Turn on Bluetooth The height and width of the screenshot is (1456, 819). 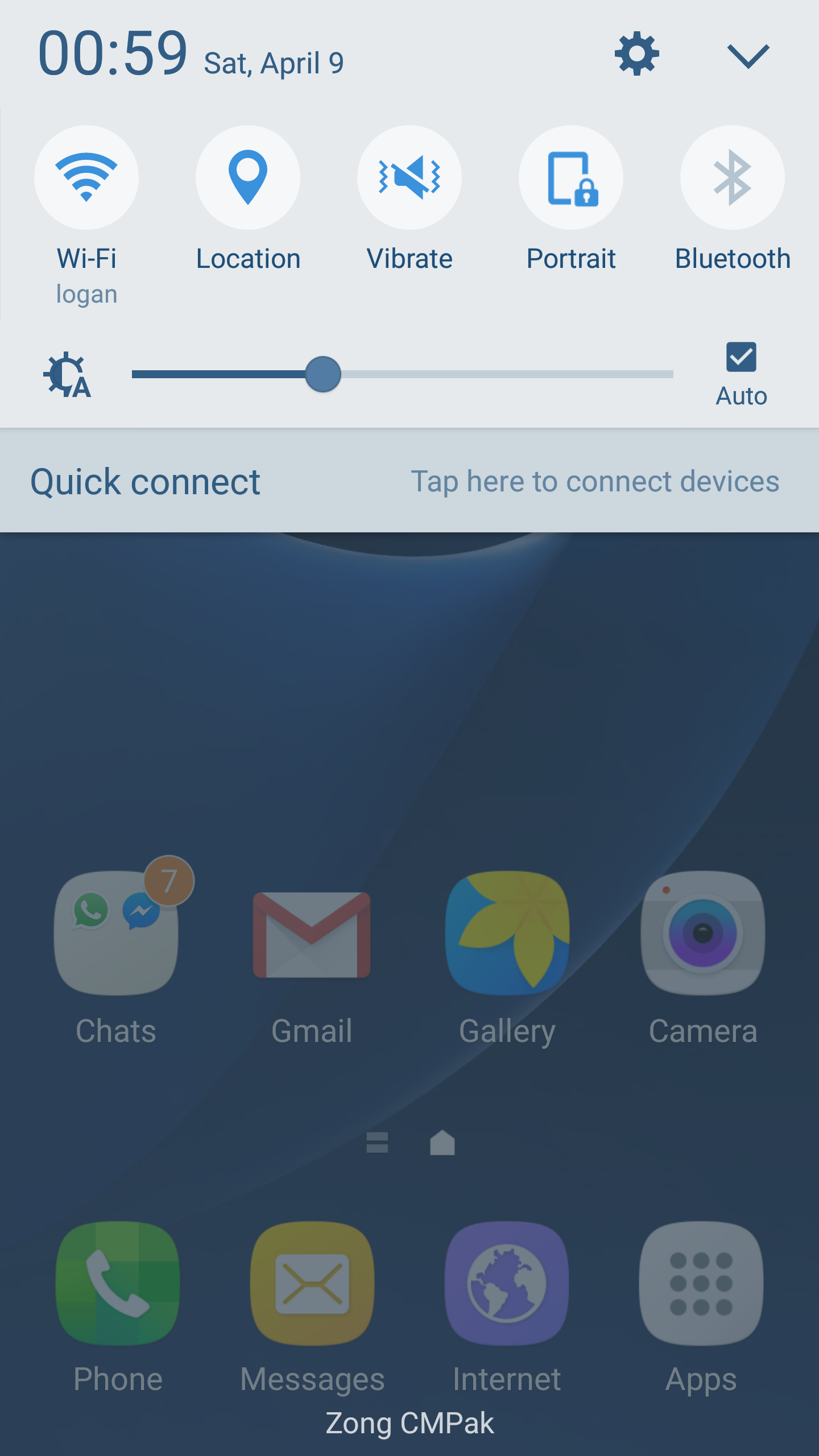(x=733, y=177)
